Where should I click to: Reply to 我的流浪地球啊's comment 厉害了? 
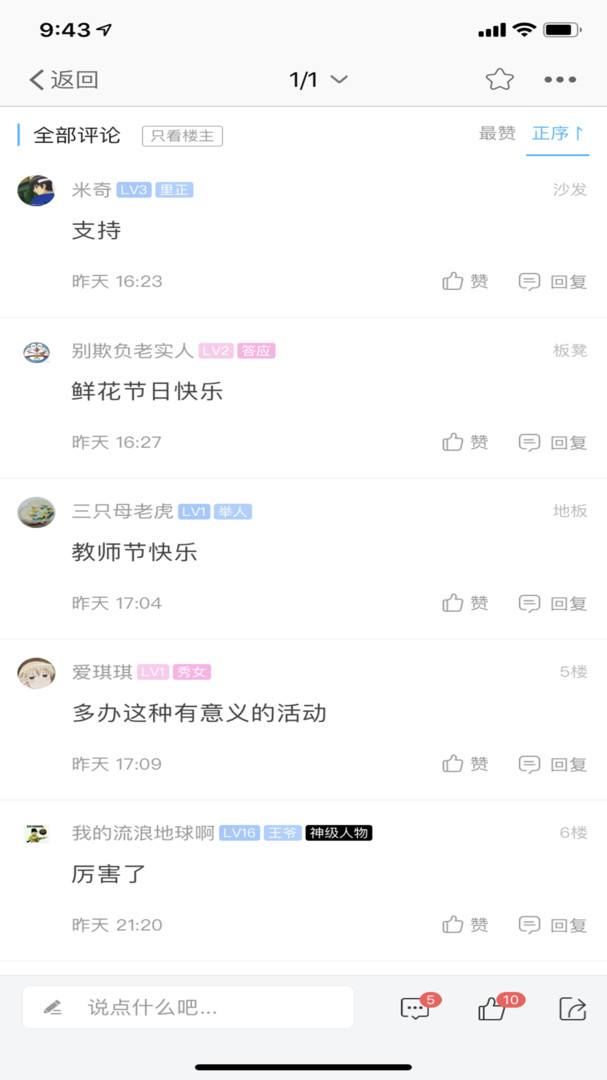pos(553,925)
